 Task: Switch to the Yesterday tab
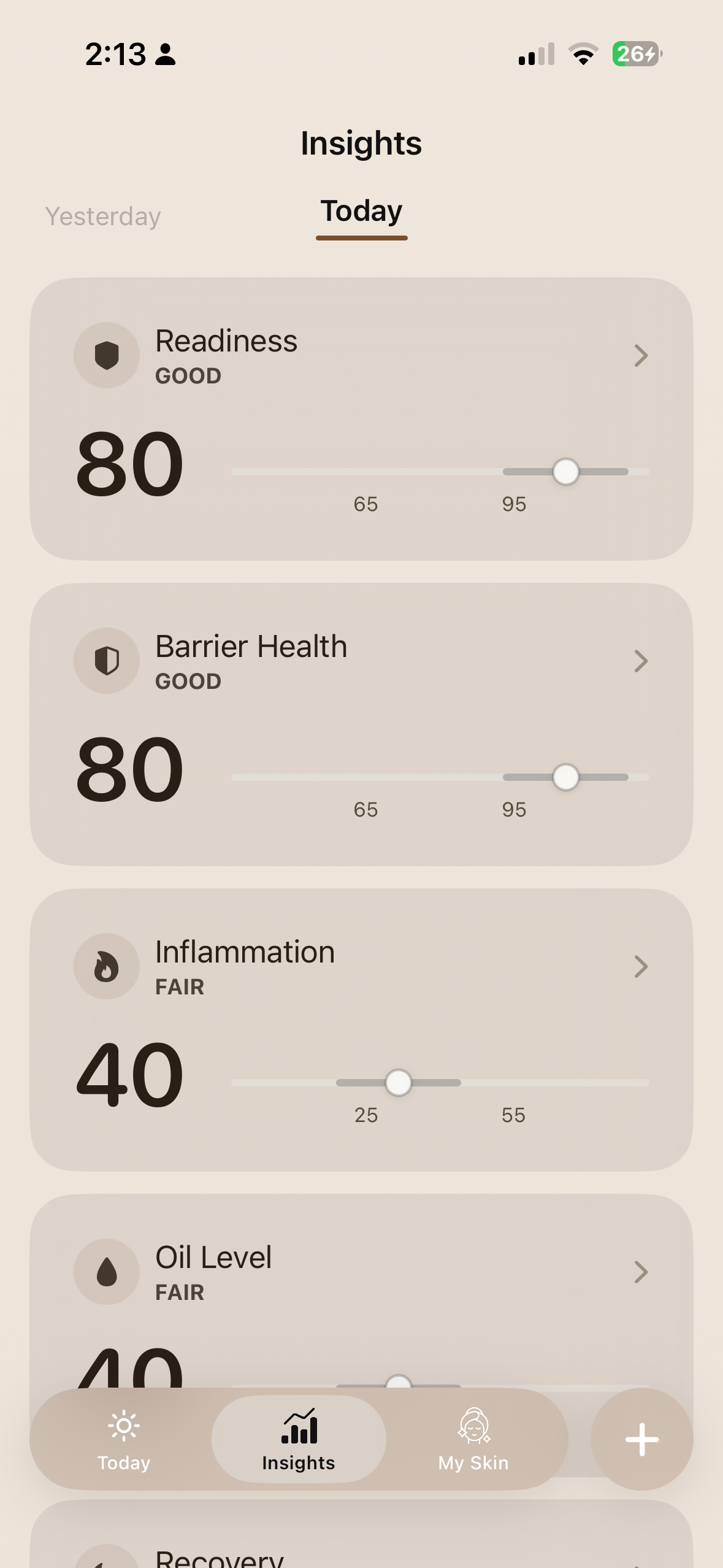102,216
